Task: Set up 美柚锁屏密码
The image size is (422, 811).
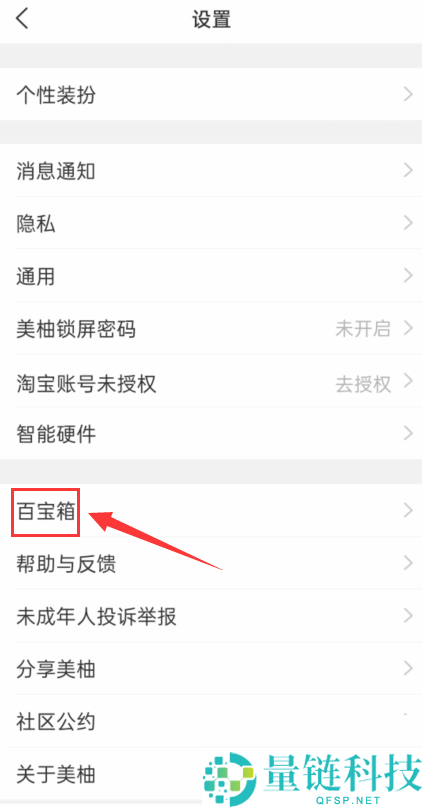Action: point(211,328)
